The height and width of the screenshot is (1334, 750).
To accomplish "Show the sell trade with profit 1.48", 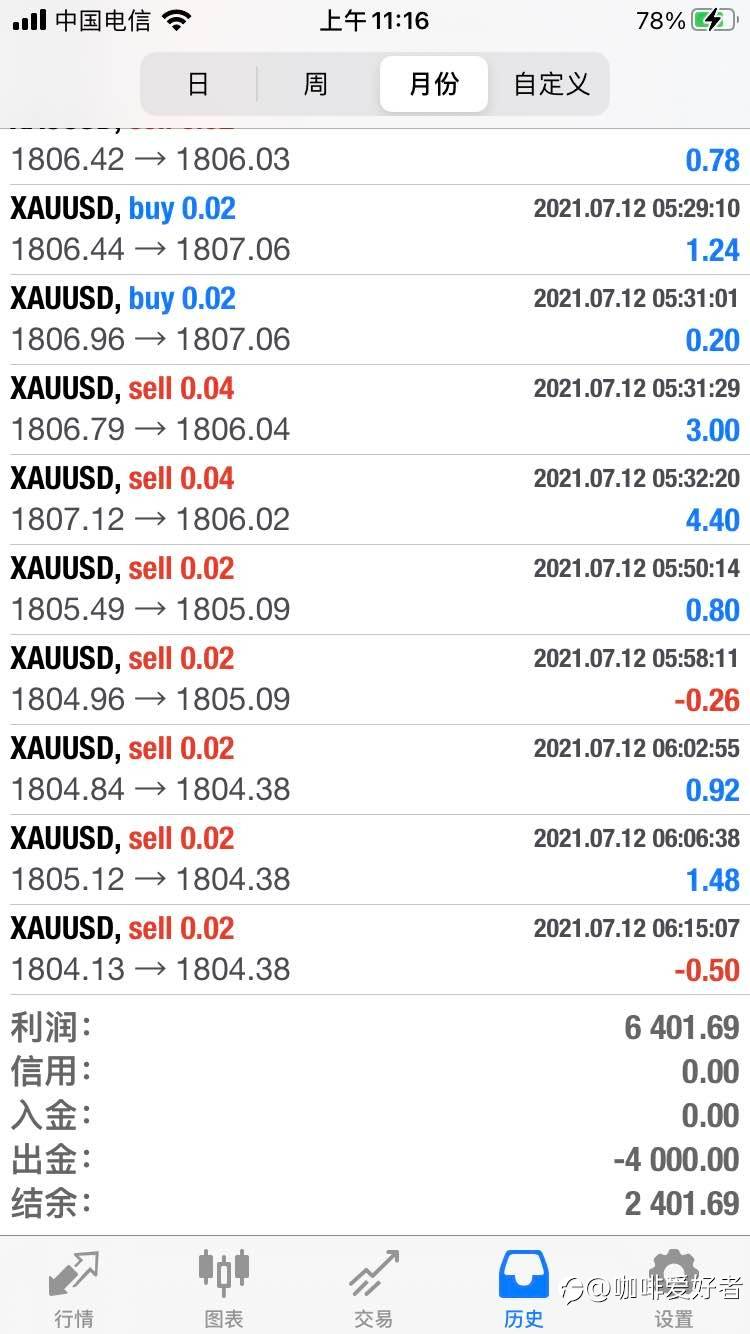I will point(375,859).
